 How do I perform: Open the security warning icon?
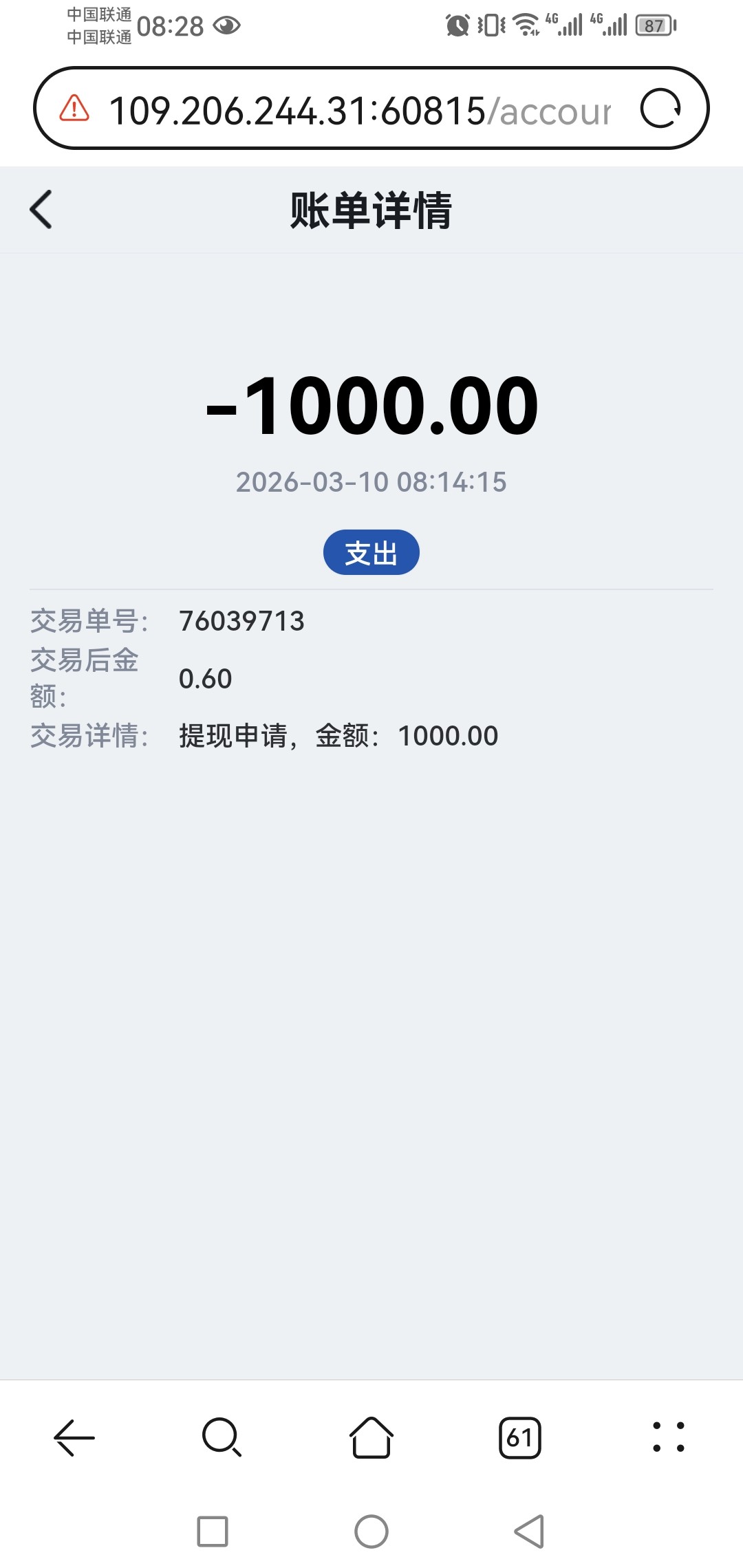click(x=74, y=109)
